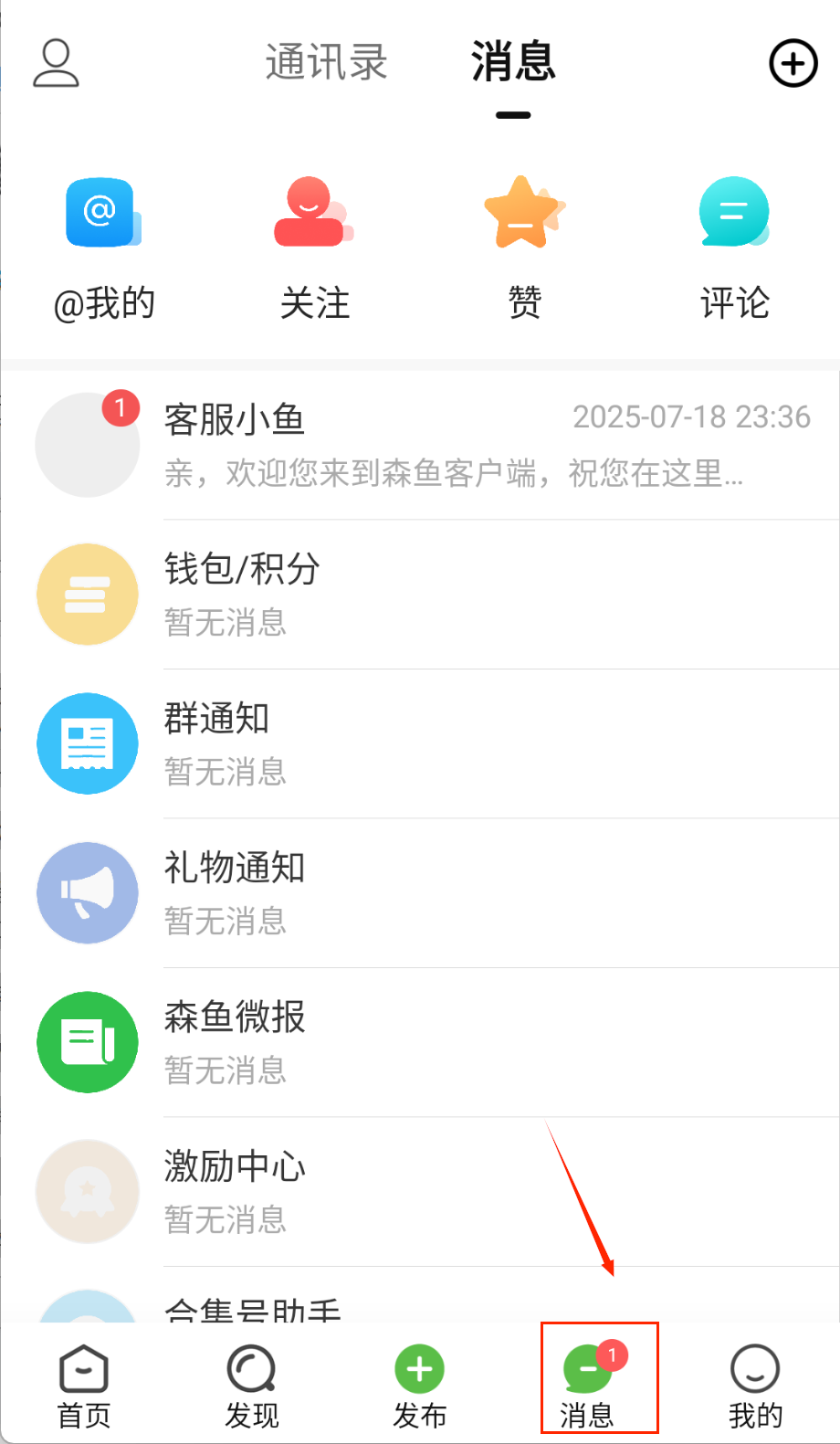Switch to 发现 in bottom navigation
Viewport: 840px width, 1444px height.
tap(252, 1386)
